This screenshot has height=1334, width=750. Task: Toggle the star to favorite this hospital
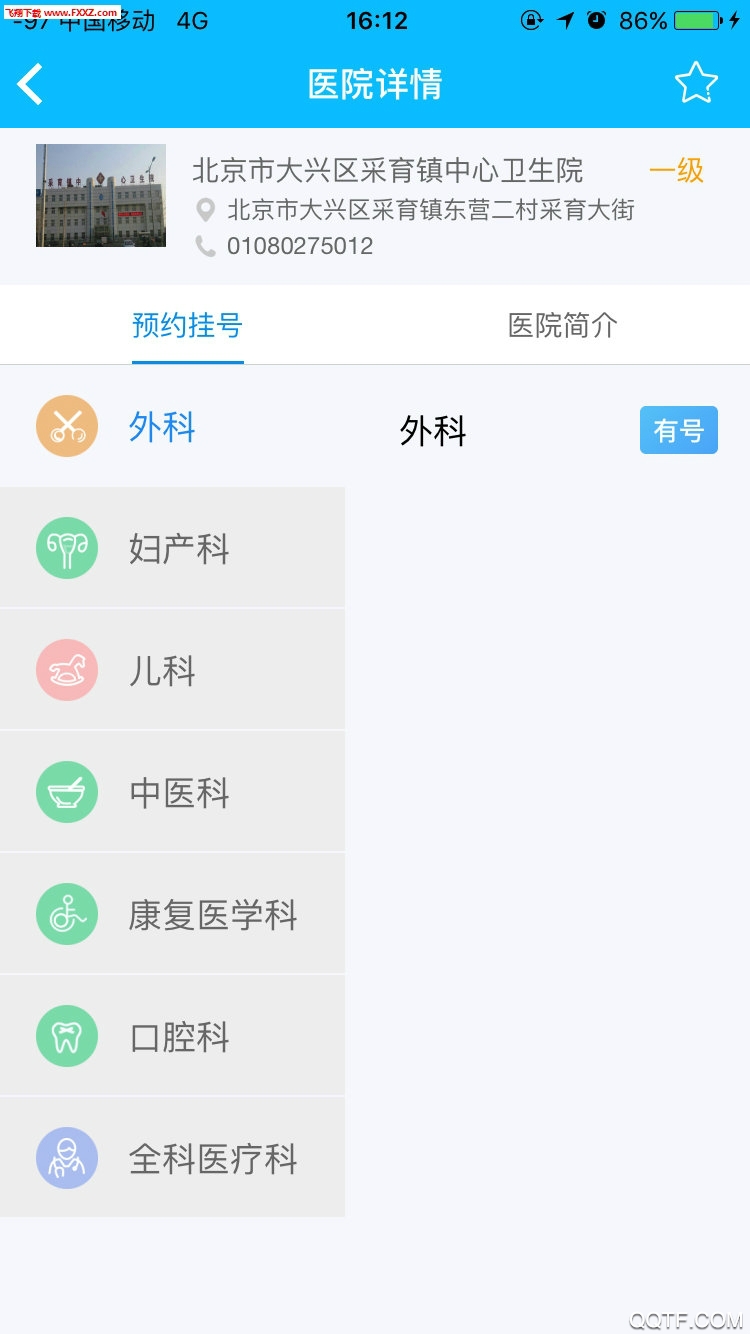[x=695, y=83]
